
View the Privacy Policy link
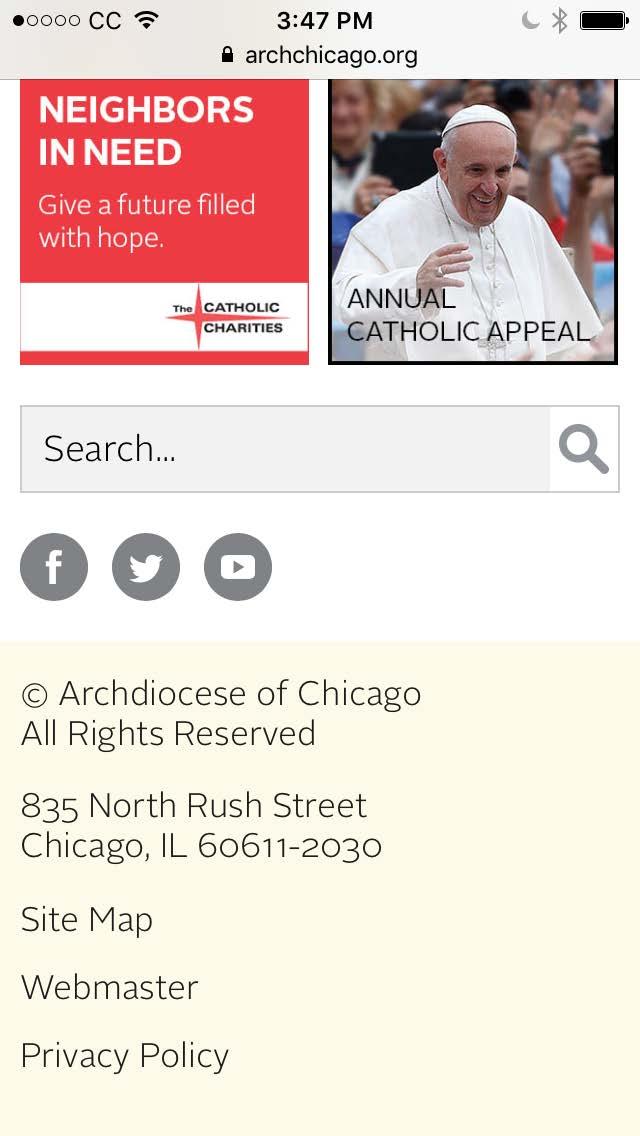(125, 1056)
